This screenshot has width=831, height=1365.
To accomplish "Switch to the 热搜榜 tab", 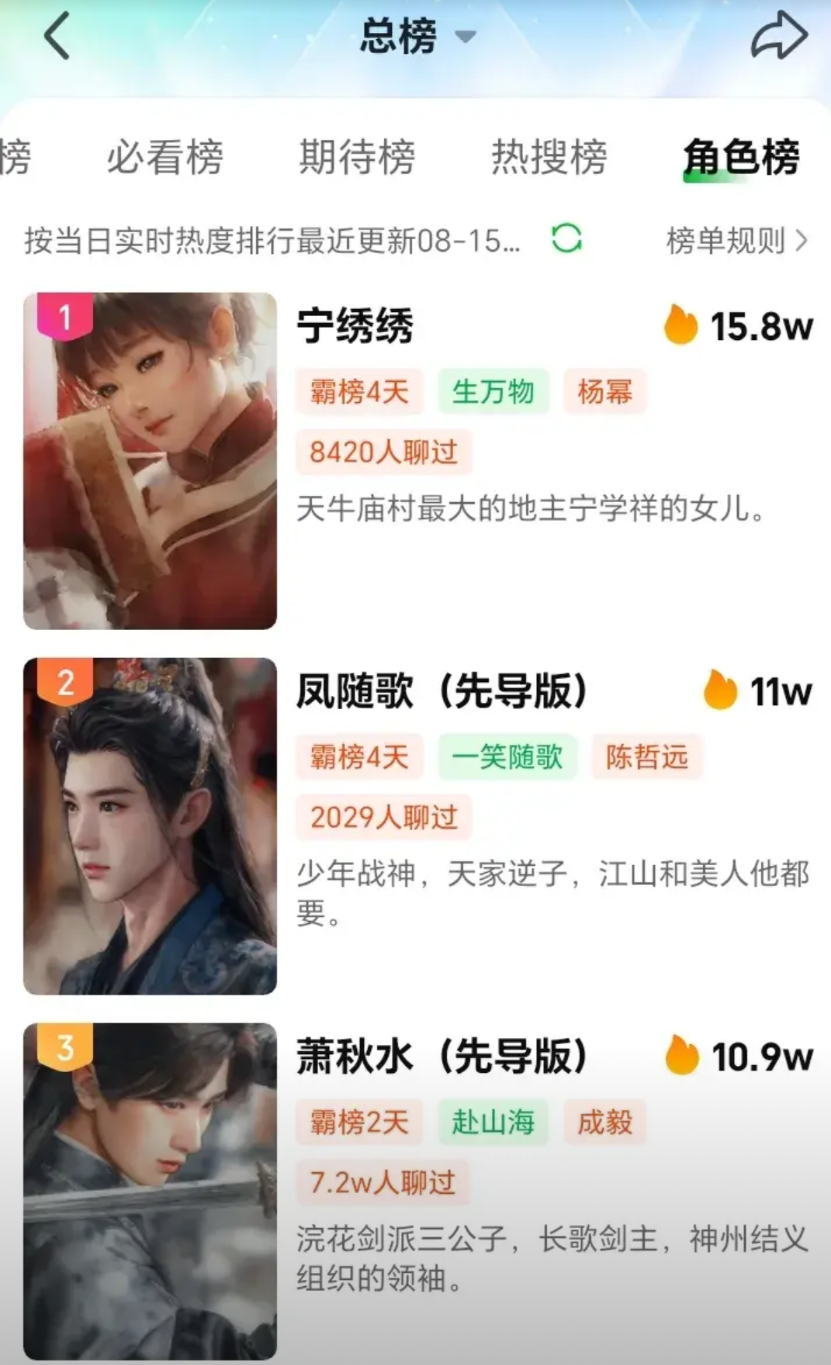I will point(549,157).
